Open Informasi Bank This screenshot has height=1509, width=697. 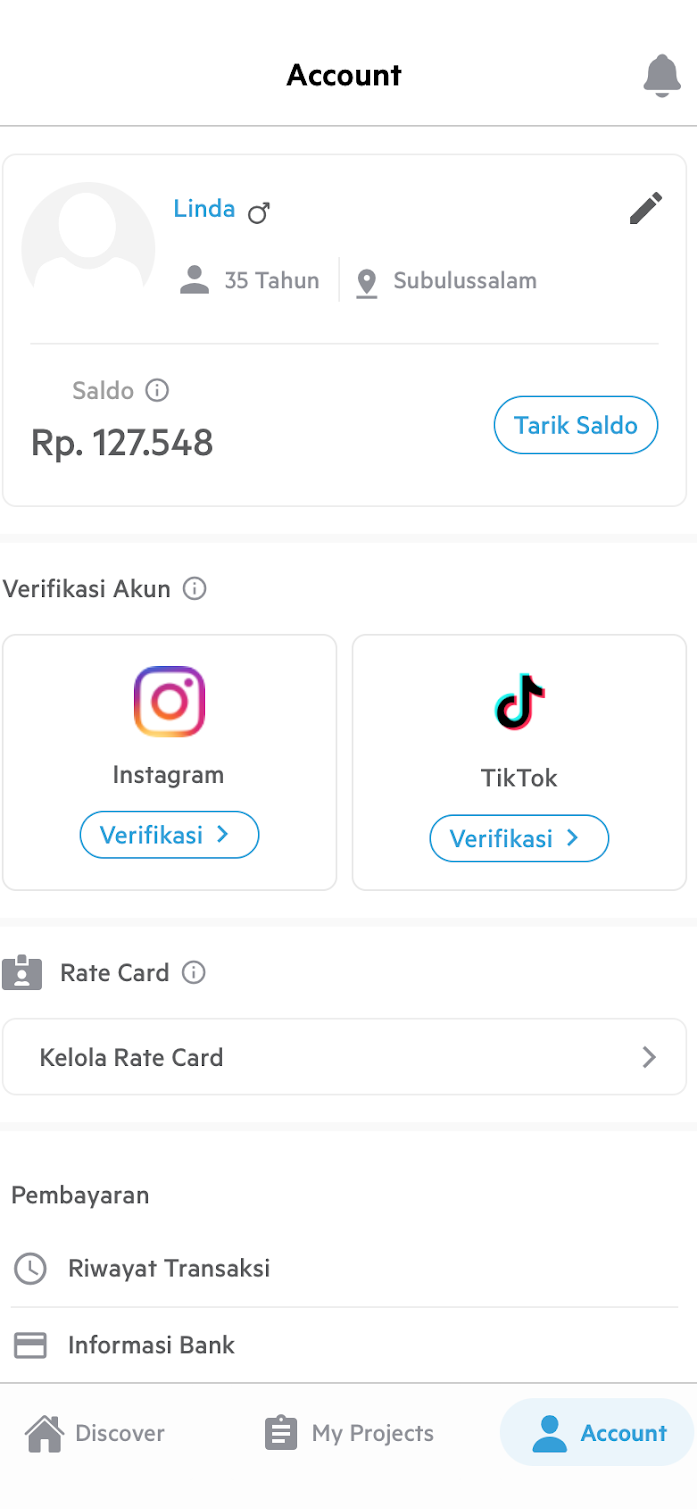click(x=151, y=1345)
